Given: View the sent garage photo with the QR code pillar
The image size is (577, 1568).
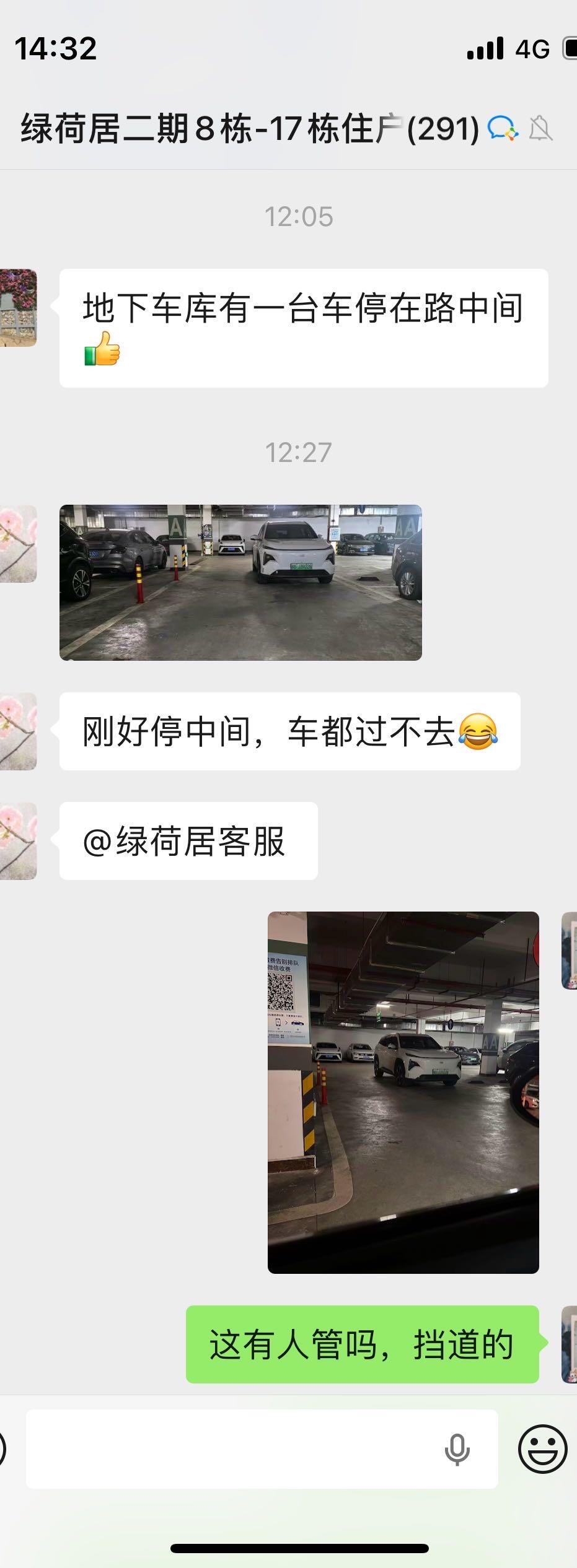Looking at the screenshot, I should (x=403, y=1092).
